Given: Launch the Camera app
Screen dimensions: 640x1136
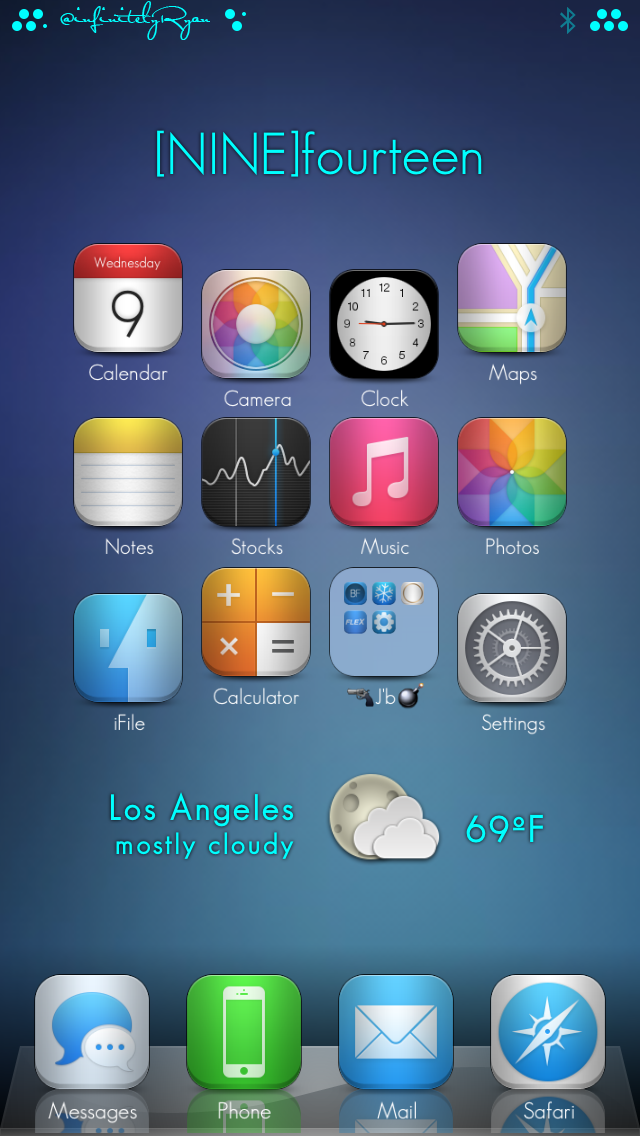Looking at the screenshot, I should (256, 324).
